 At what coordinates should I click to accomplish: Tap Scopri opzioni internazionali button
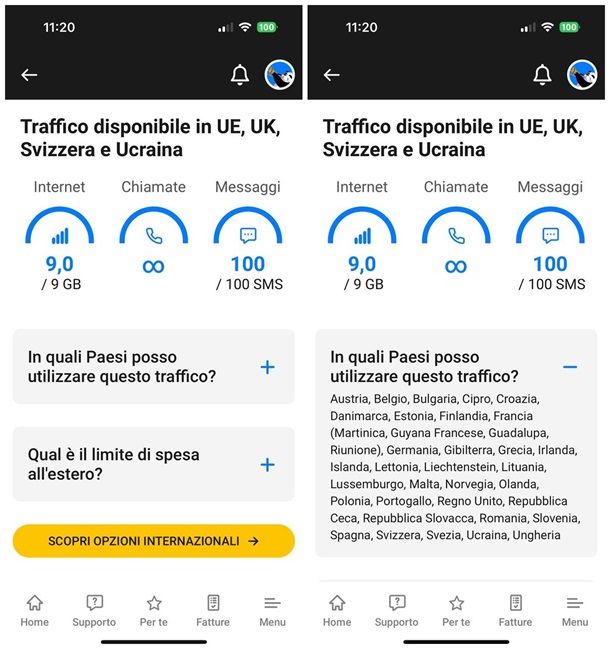tap(153, 541)
